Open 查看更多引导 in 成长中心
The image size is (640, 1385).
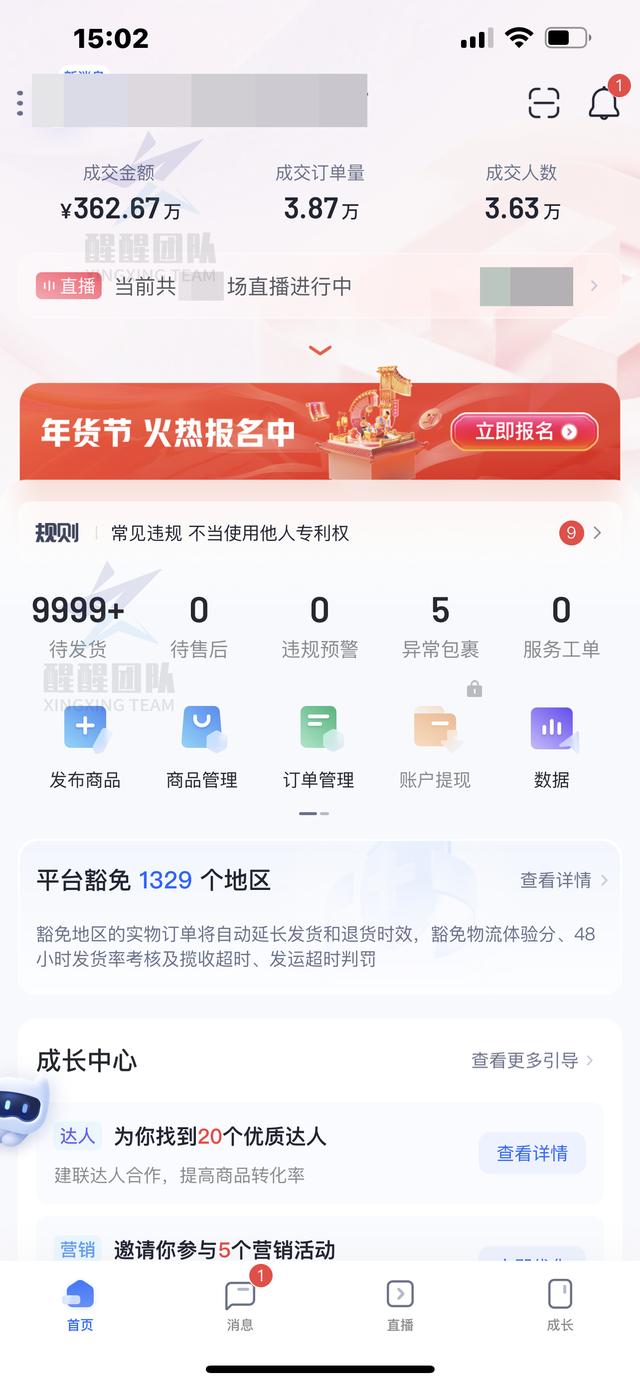532,1060
